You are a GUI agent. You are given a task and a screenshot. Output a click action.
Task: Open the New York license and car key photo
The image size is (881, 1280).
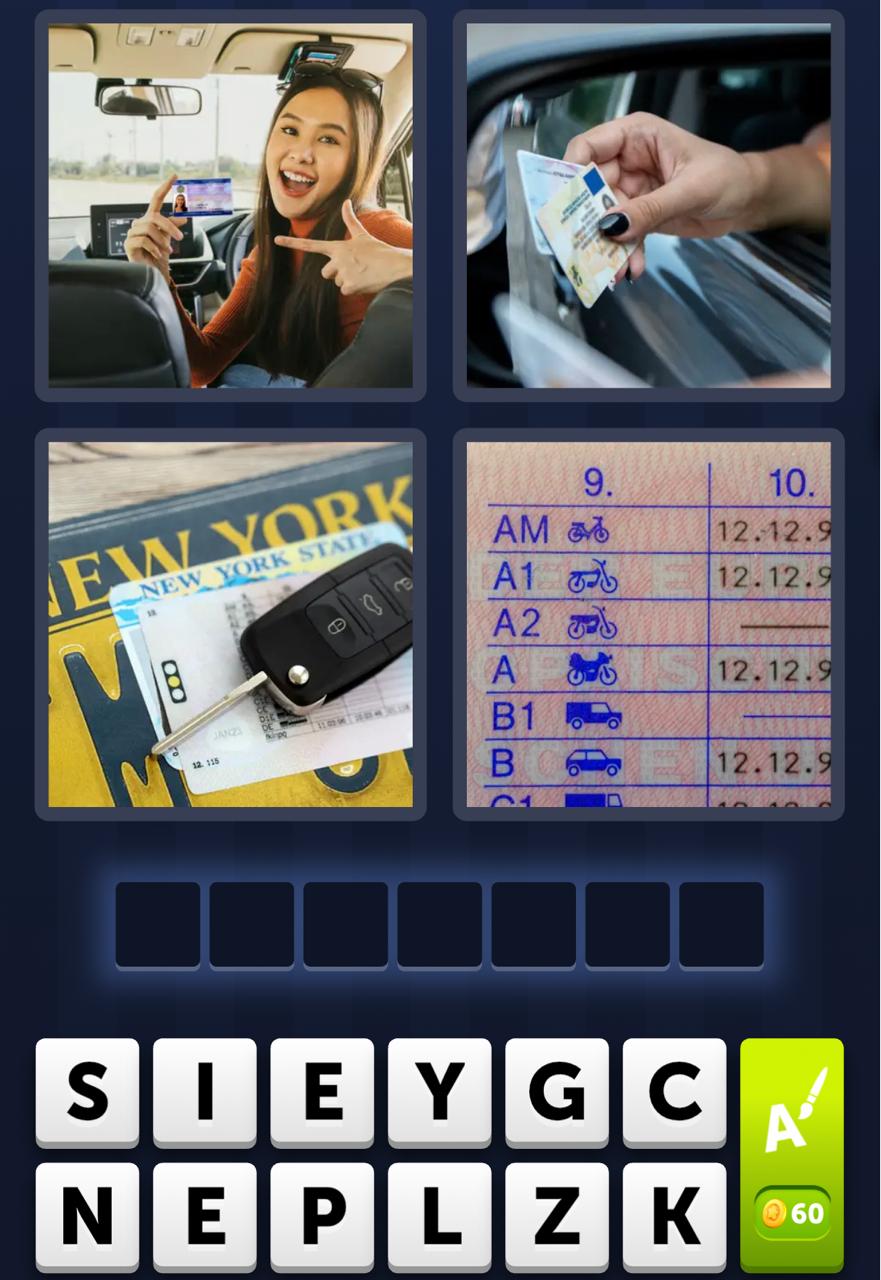point(230,622)
